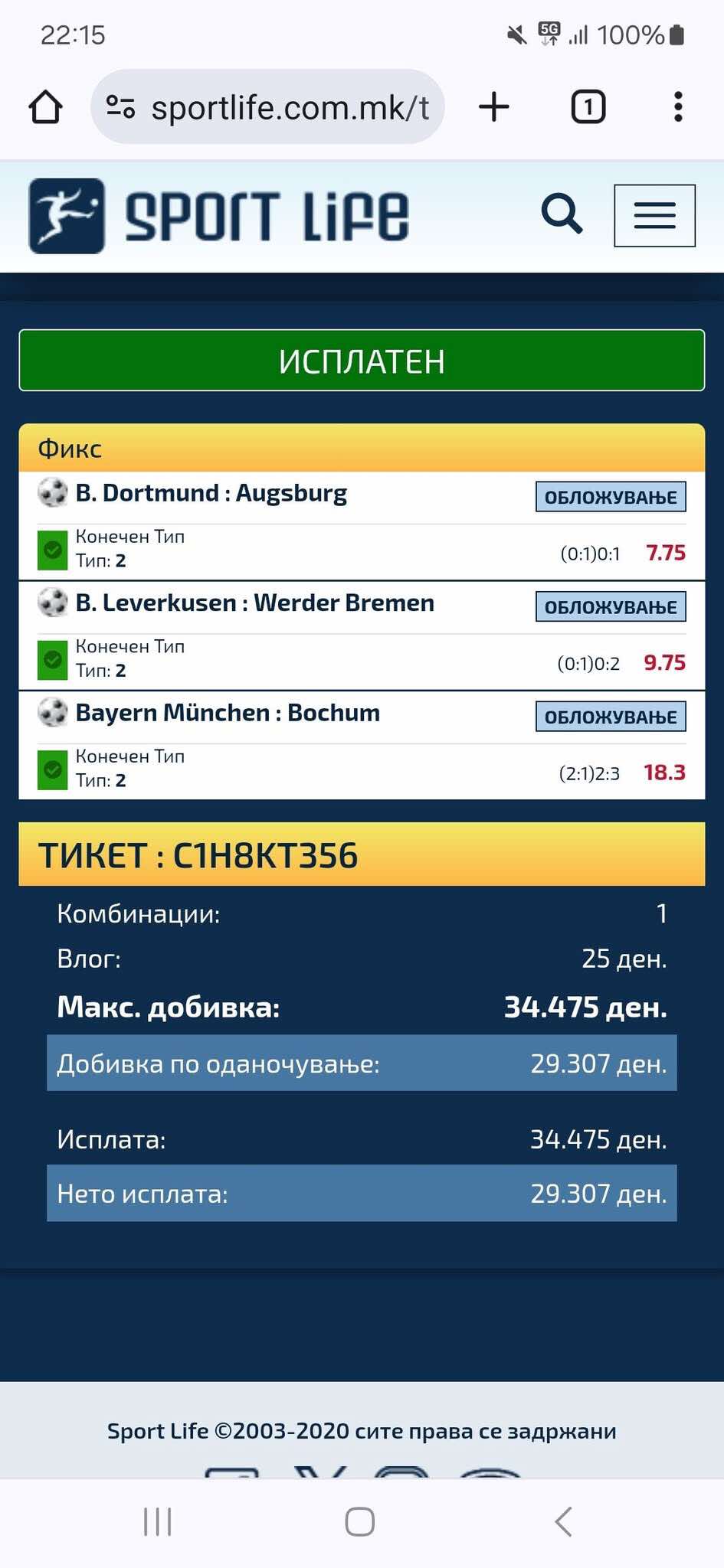Viewport: 724px width, 1568px height.
Task: Go back using the system back button
Action: (x=563, y=1521)
